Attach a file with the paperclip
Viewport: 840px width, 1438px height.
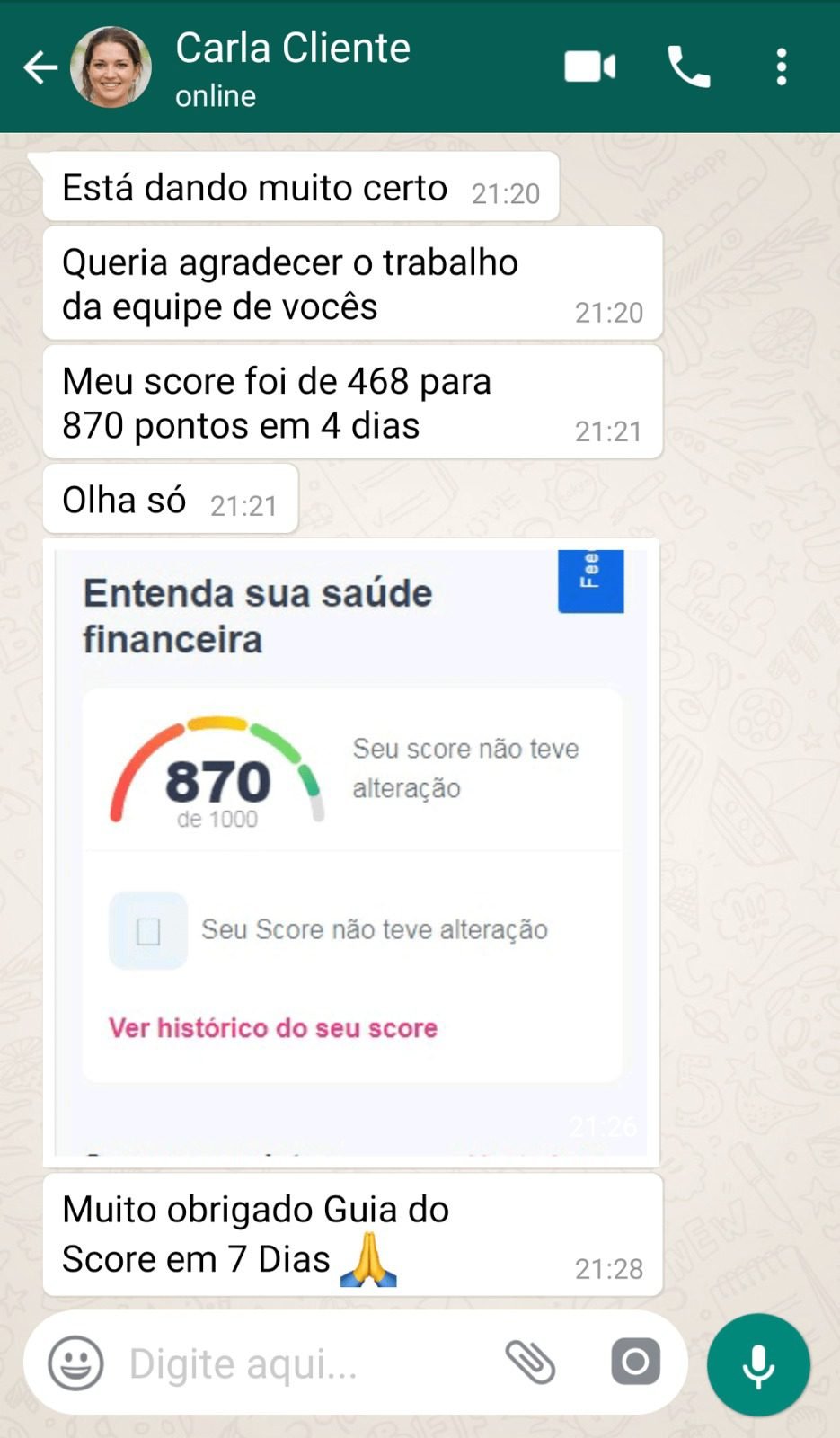(530, 1362)
